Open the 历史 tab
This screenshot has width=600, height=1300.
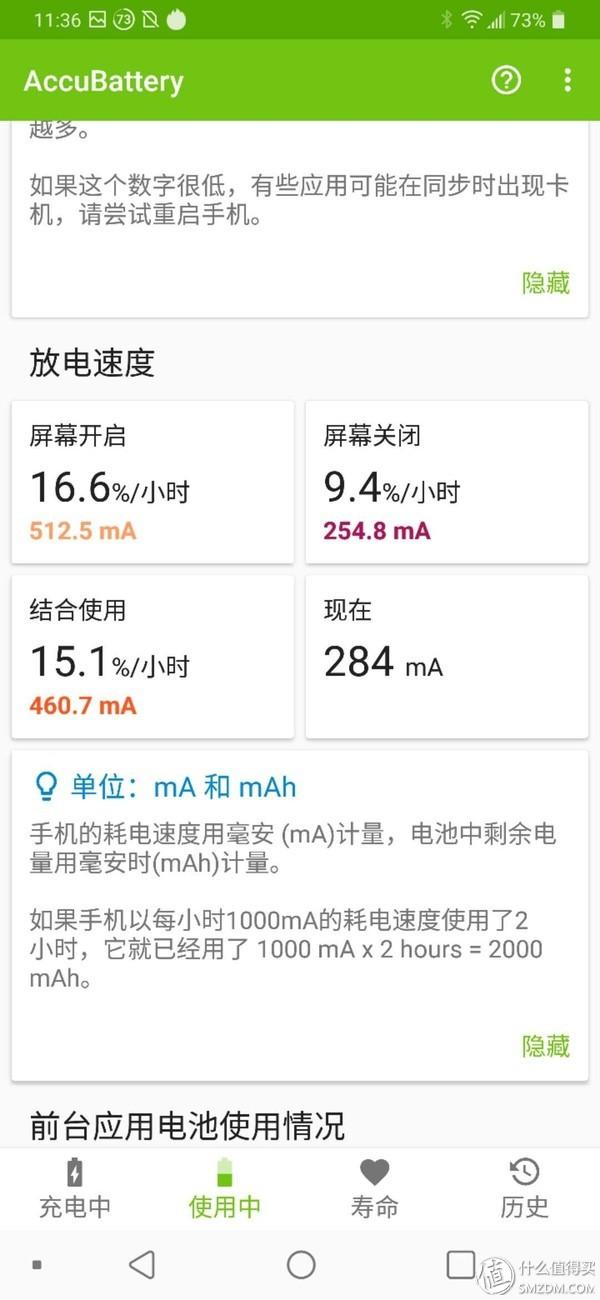coord(525,1189)
